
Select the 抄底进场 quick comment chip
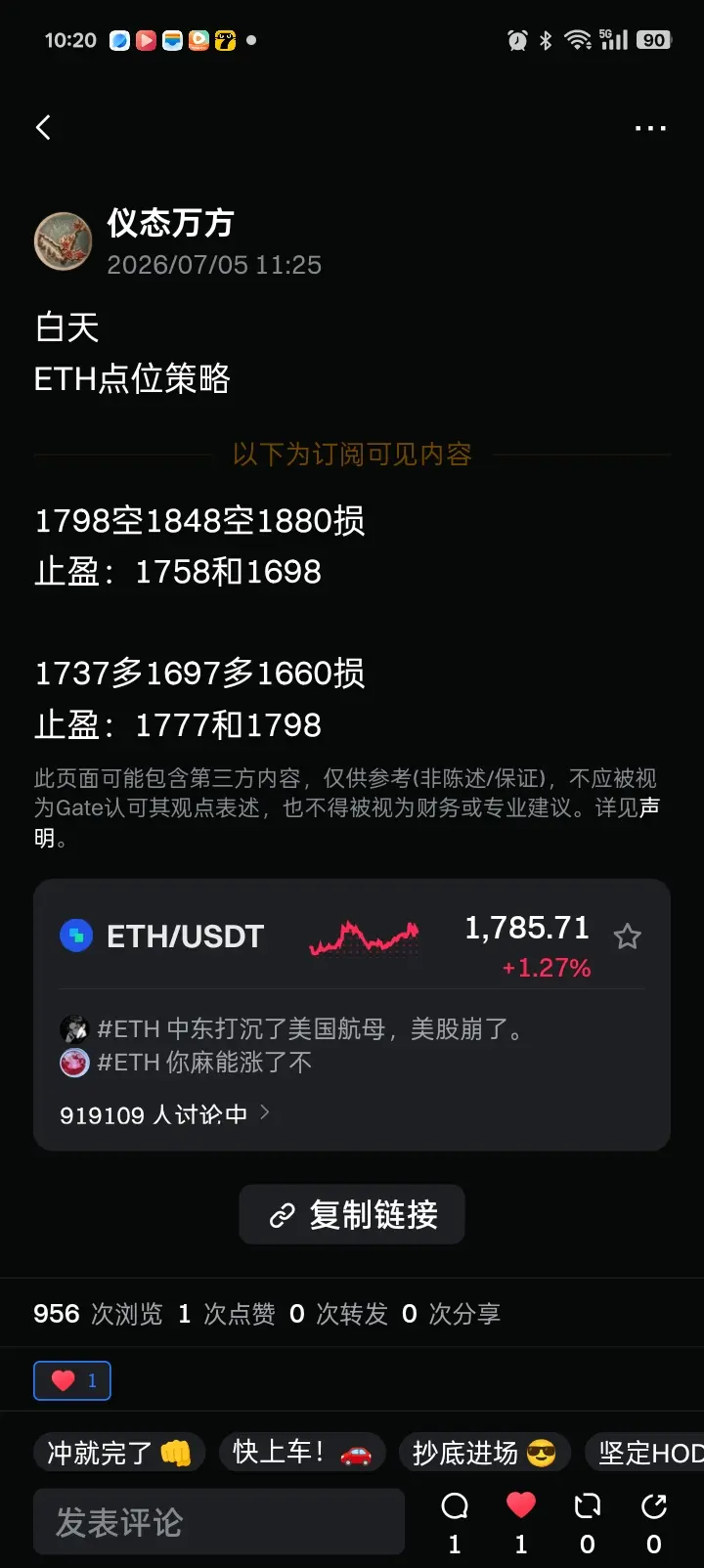pos(484,1453)
